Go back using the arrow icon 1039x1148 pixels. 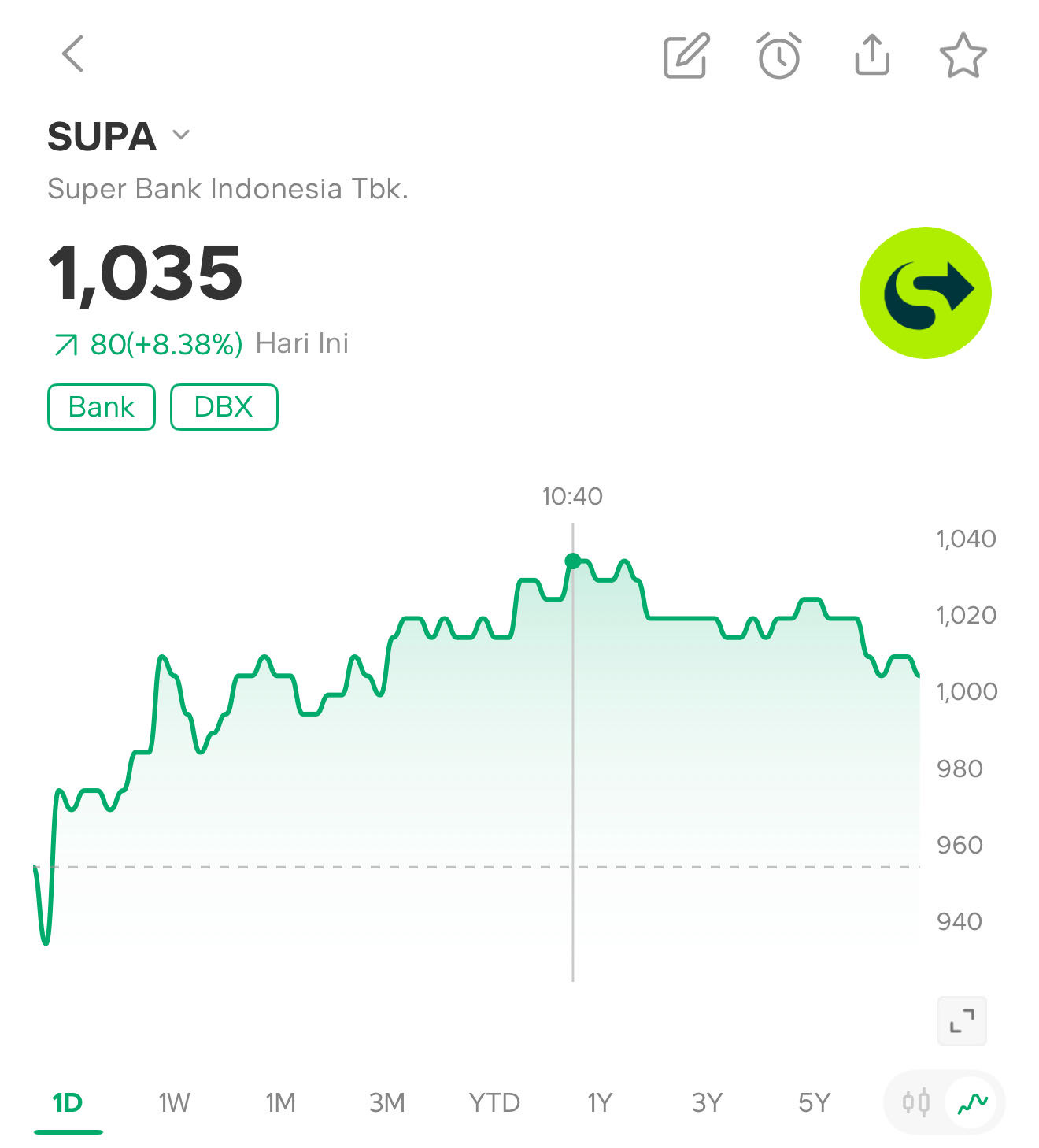click(73, 54)
